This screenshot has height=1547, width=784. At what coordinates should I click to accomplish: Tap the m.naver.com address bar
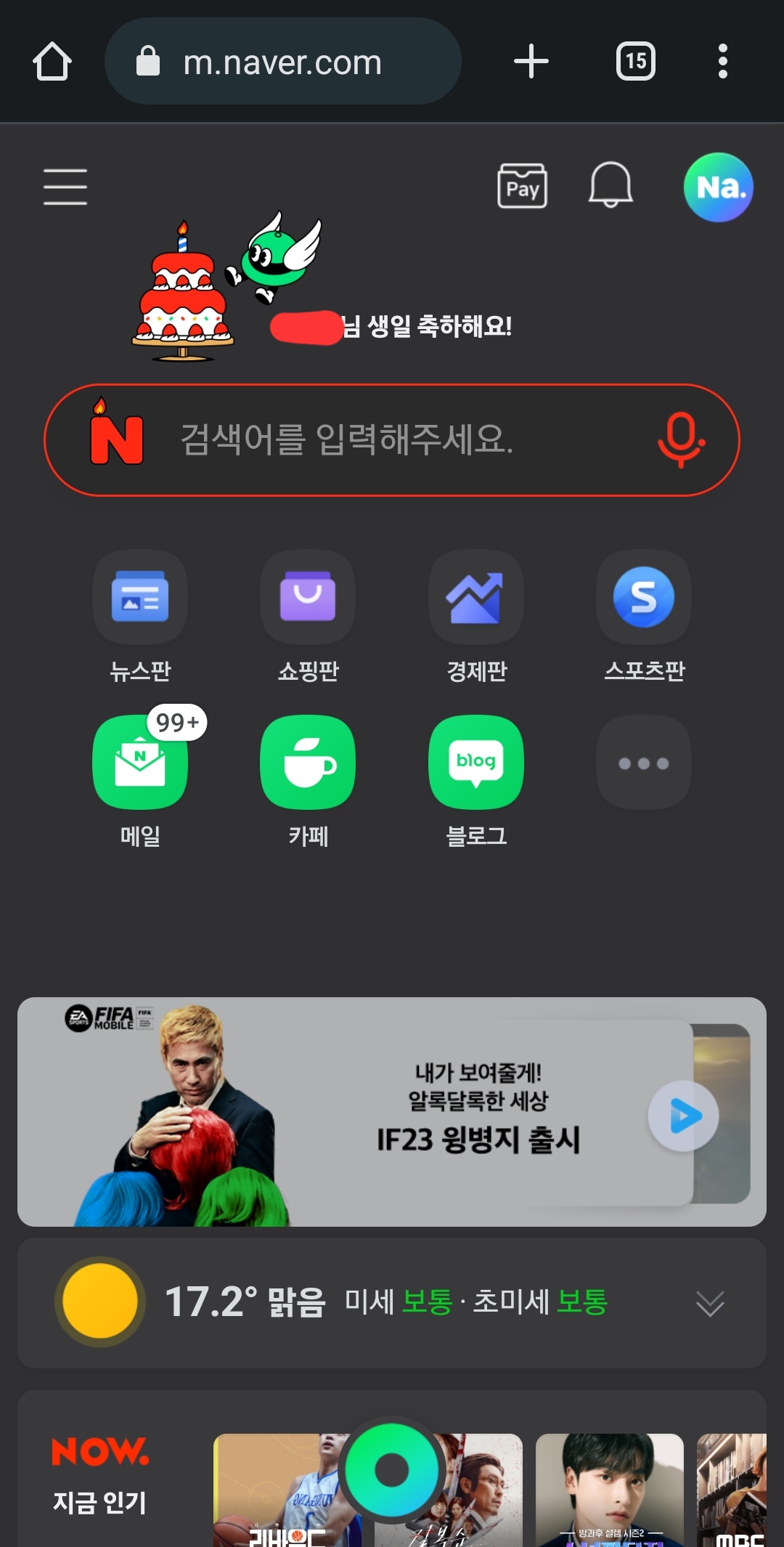coord(283,62)
